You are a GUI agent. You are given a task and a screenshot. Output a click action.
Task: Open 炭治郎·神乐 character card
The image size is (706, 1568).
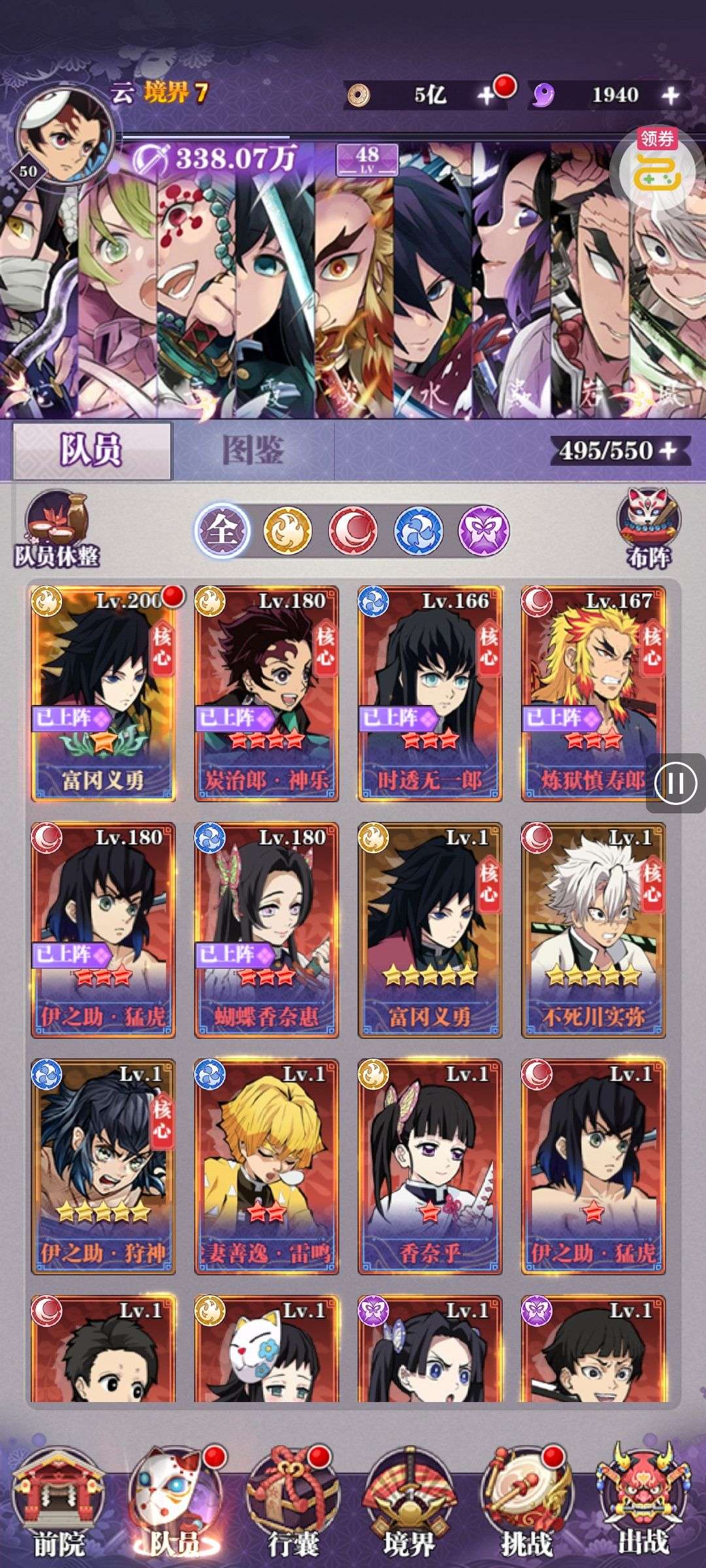tap(267, 694)
